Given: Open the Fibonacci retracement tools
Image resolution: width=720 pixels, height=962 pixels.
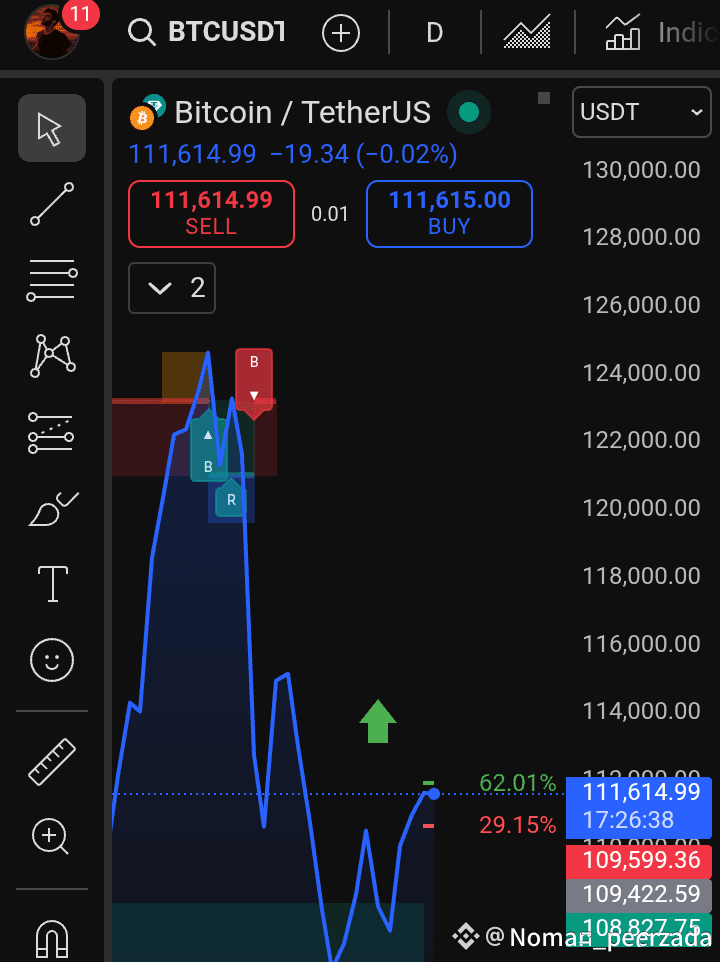Looking at the screenshot, I should 51,280.
